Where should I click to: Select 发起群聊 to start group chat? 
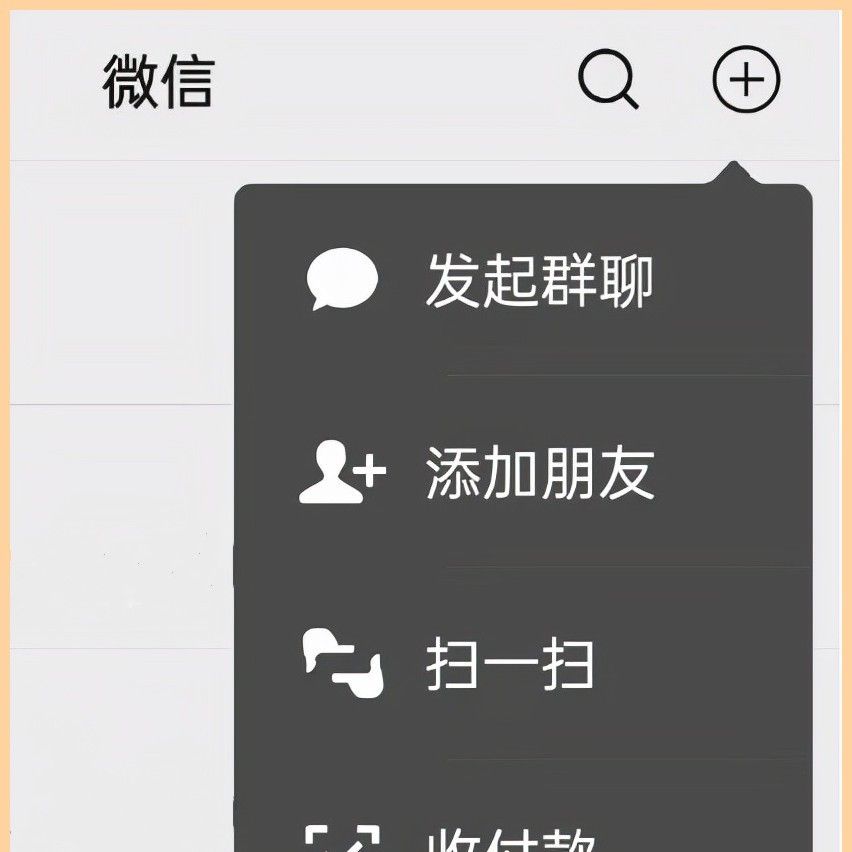(538, 281)
